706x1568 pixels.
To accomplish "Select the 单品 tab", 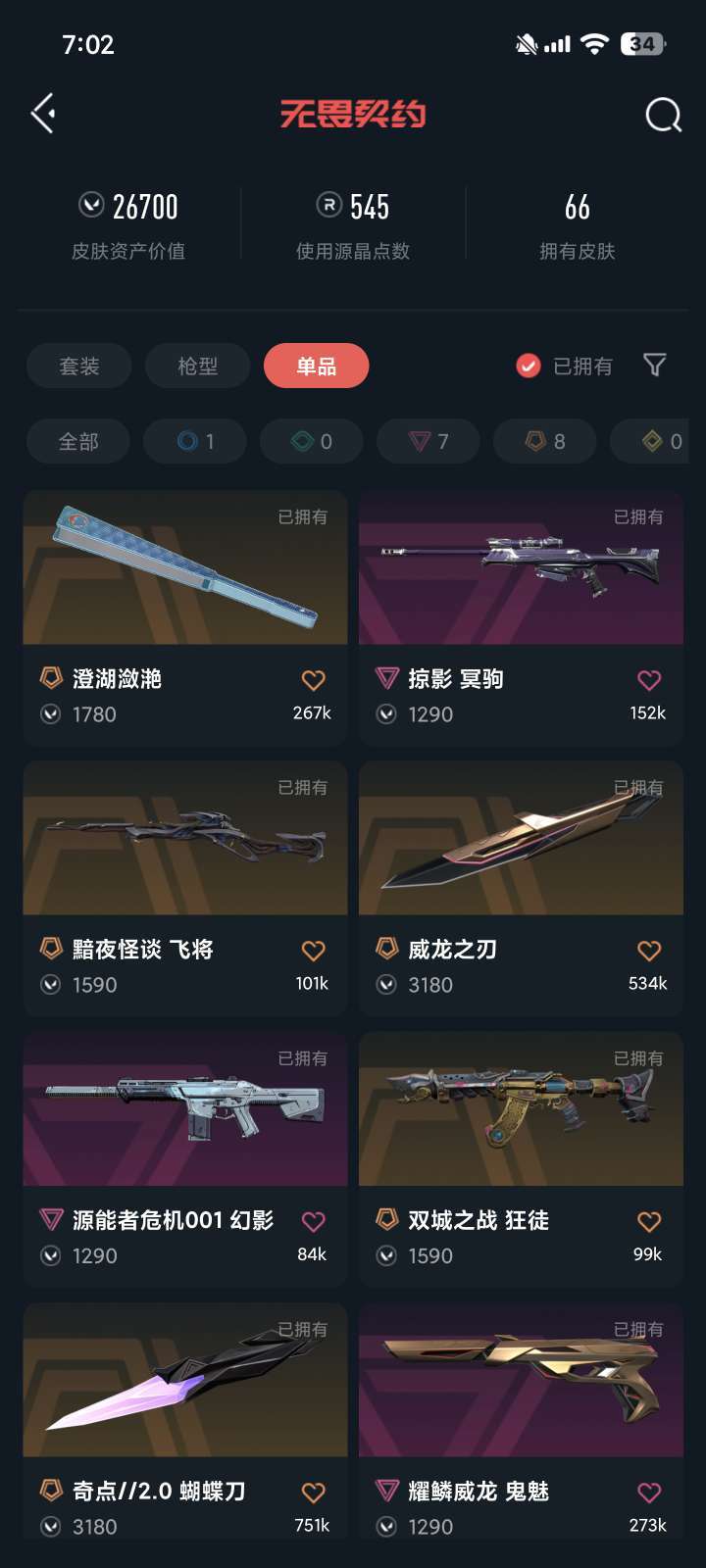I will (316, 367).
